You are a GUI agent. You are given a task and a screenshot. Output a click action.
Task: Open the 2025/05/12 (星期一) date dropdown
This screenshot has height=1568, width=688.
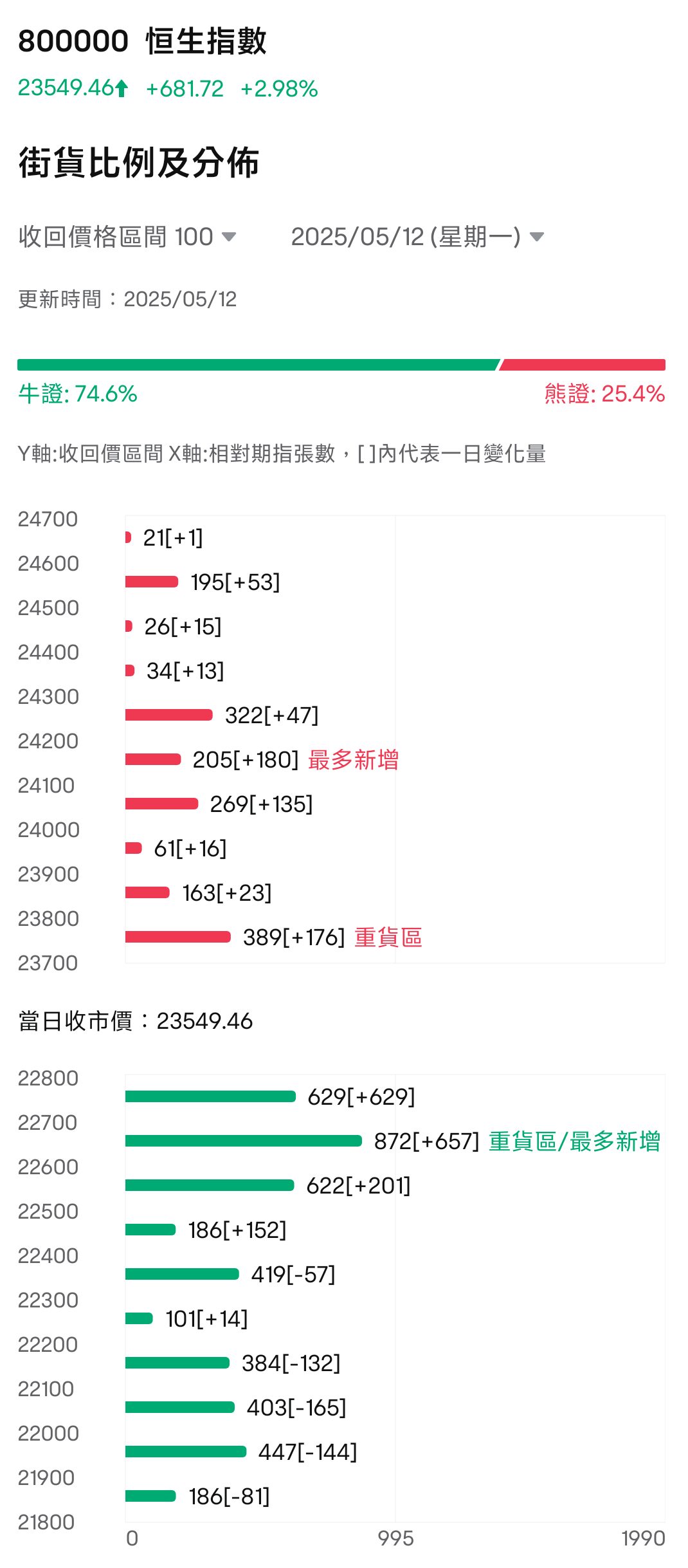click(417, 237)
